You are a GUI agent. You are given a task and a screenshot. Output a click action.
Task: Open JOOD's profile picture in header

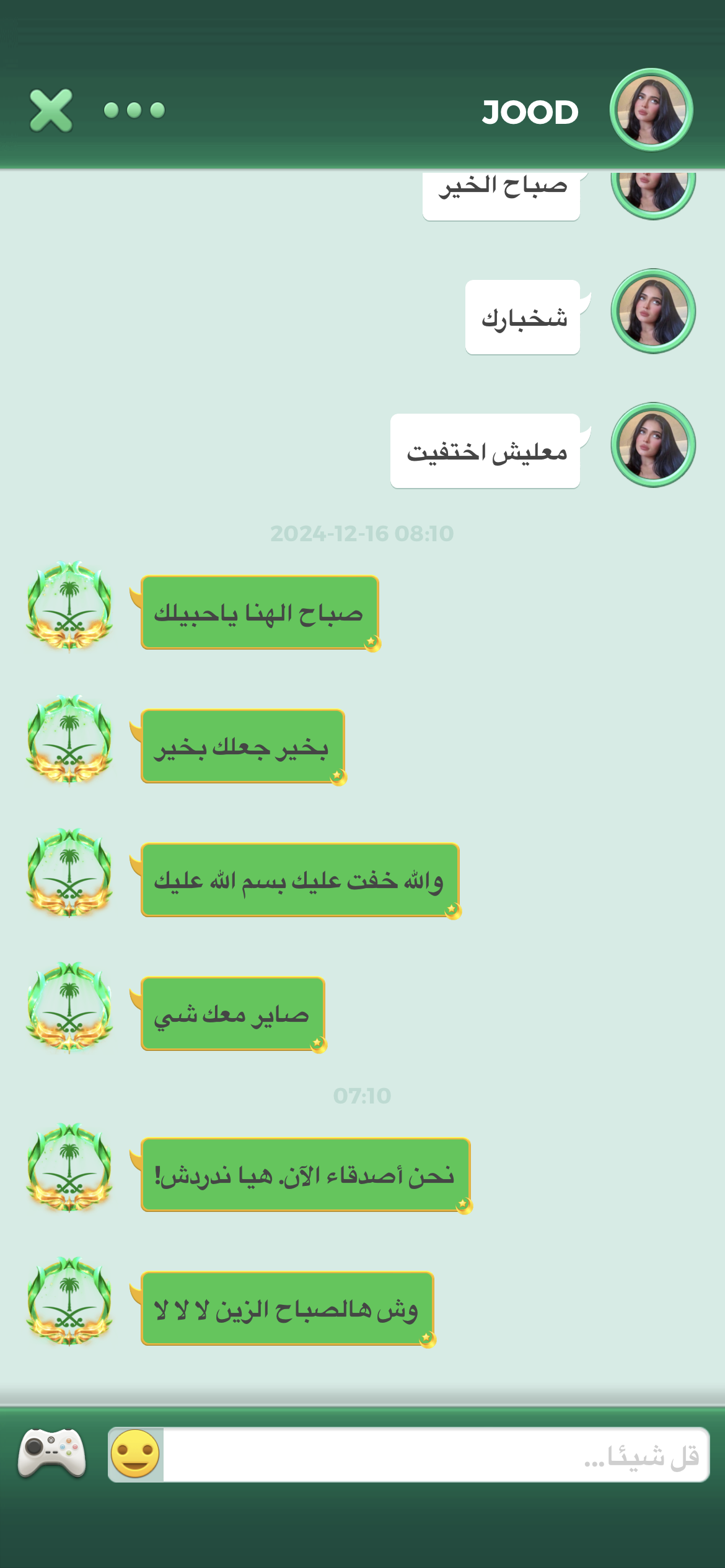tap(651, 110)
